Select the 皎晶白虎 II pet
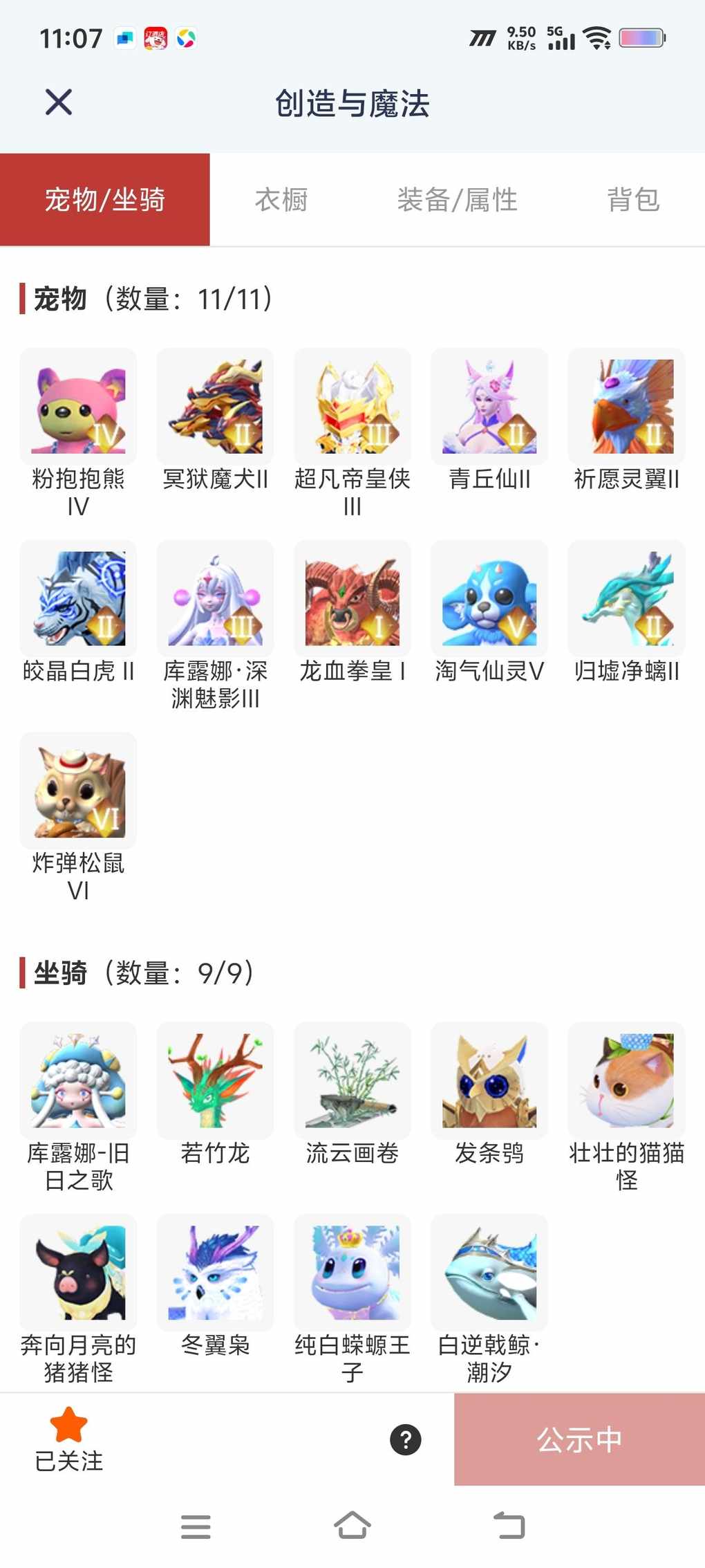Image resolution: width=705 pixels, height=1568 pixels. 78,599
